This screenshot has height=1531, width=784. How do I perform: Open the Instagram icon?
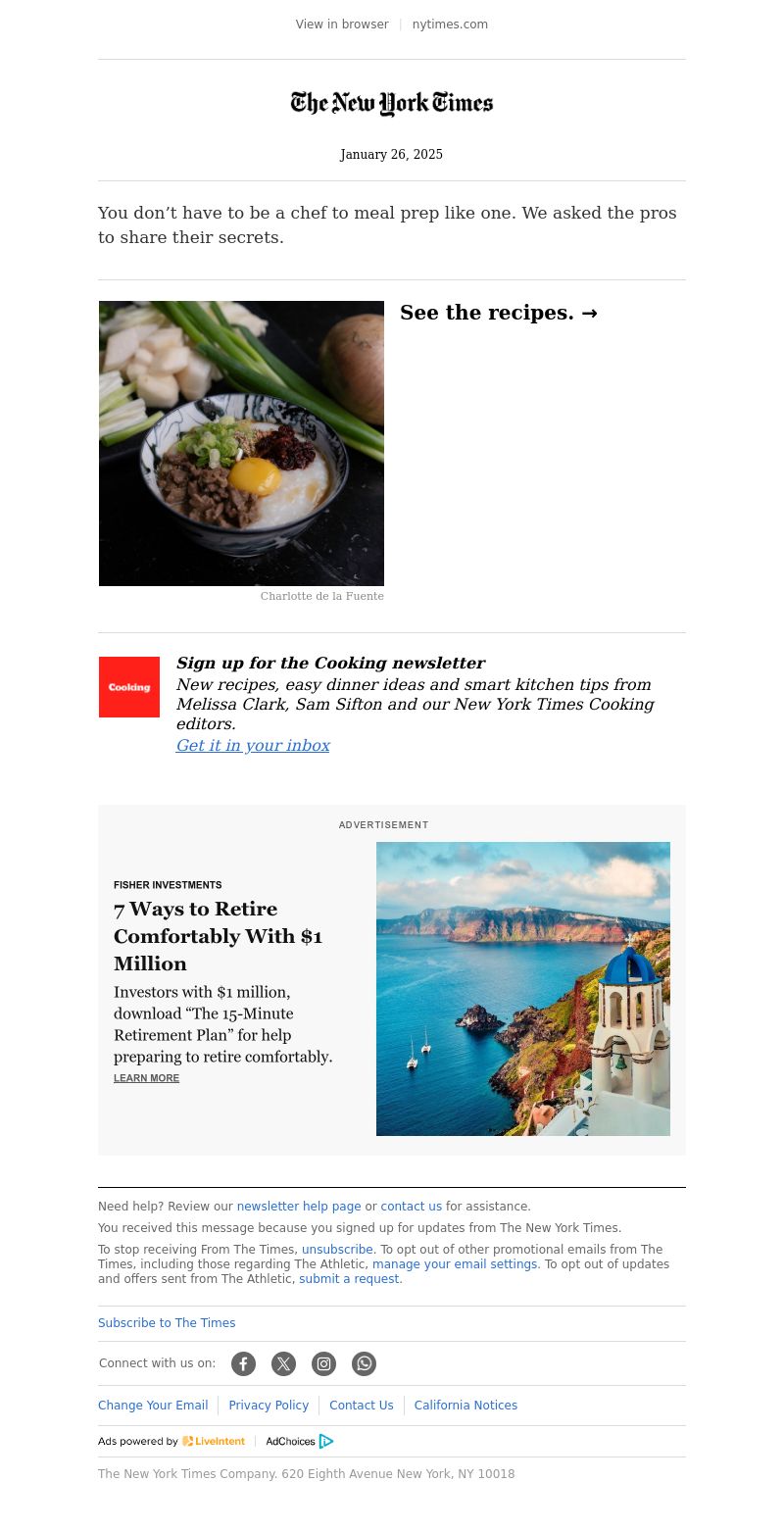[x=323, y=1364]
